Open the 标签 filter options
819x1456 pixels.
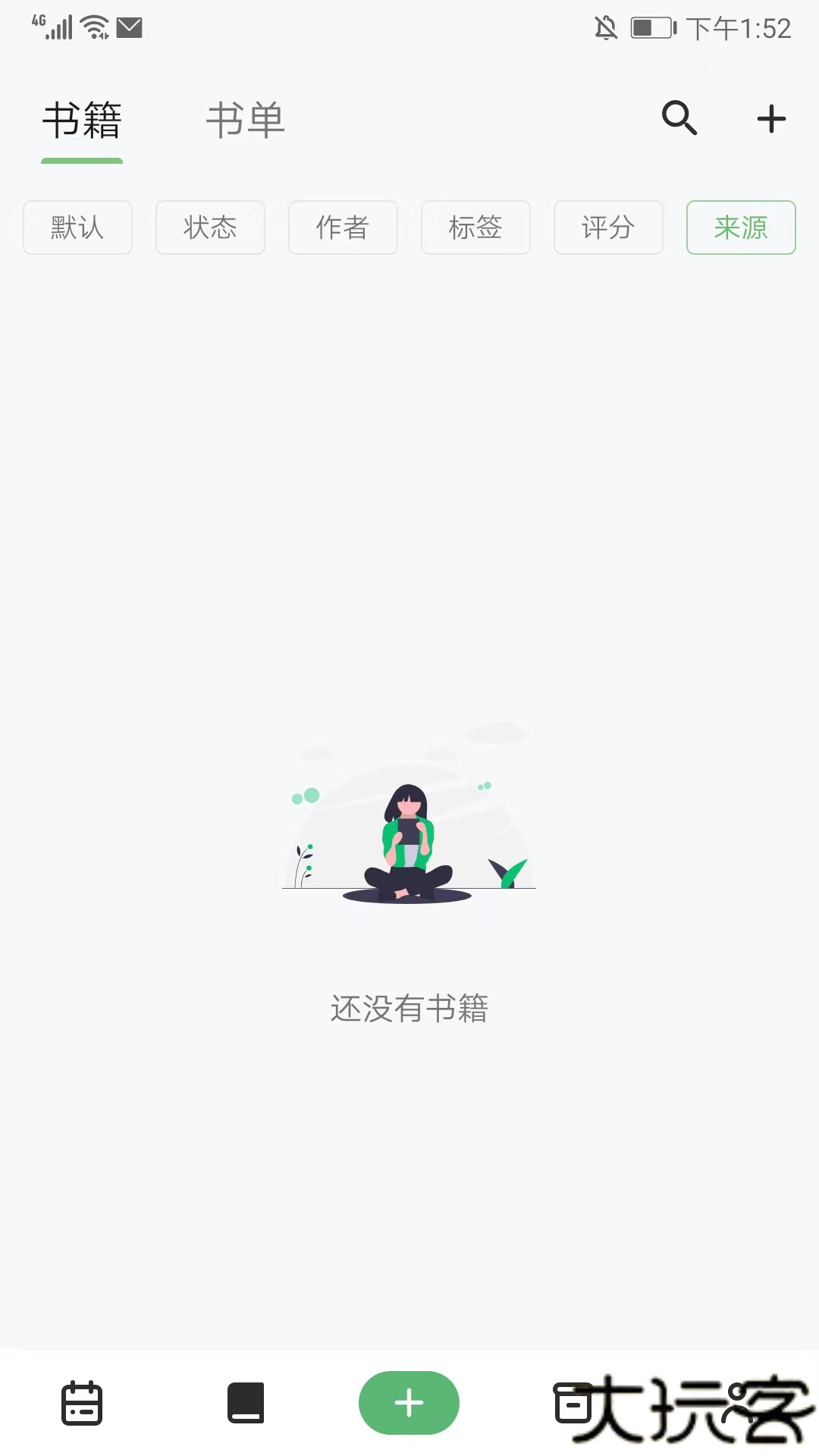pyautogui.click(x=475, y=227)
